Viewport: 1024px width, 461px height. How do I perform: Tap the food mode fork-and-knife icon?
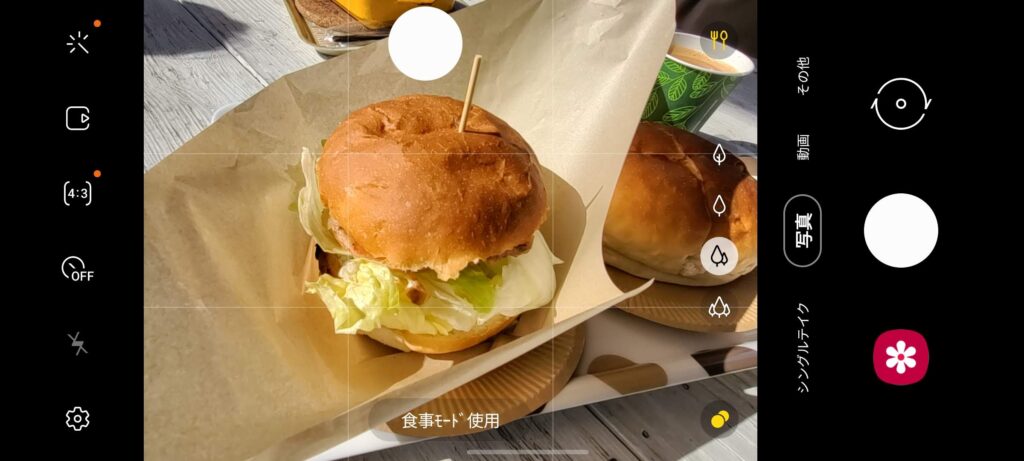coord(718,40)
